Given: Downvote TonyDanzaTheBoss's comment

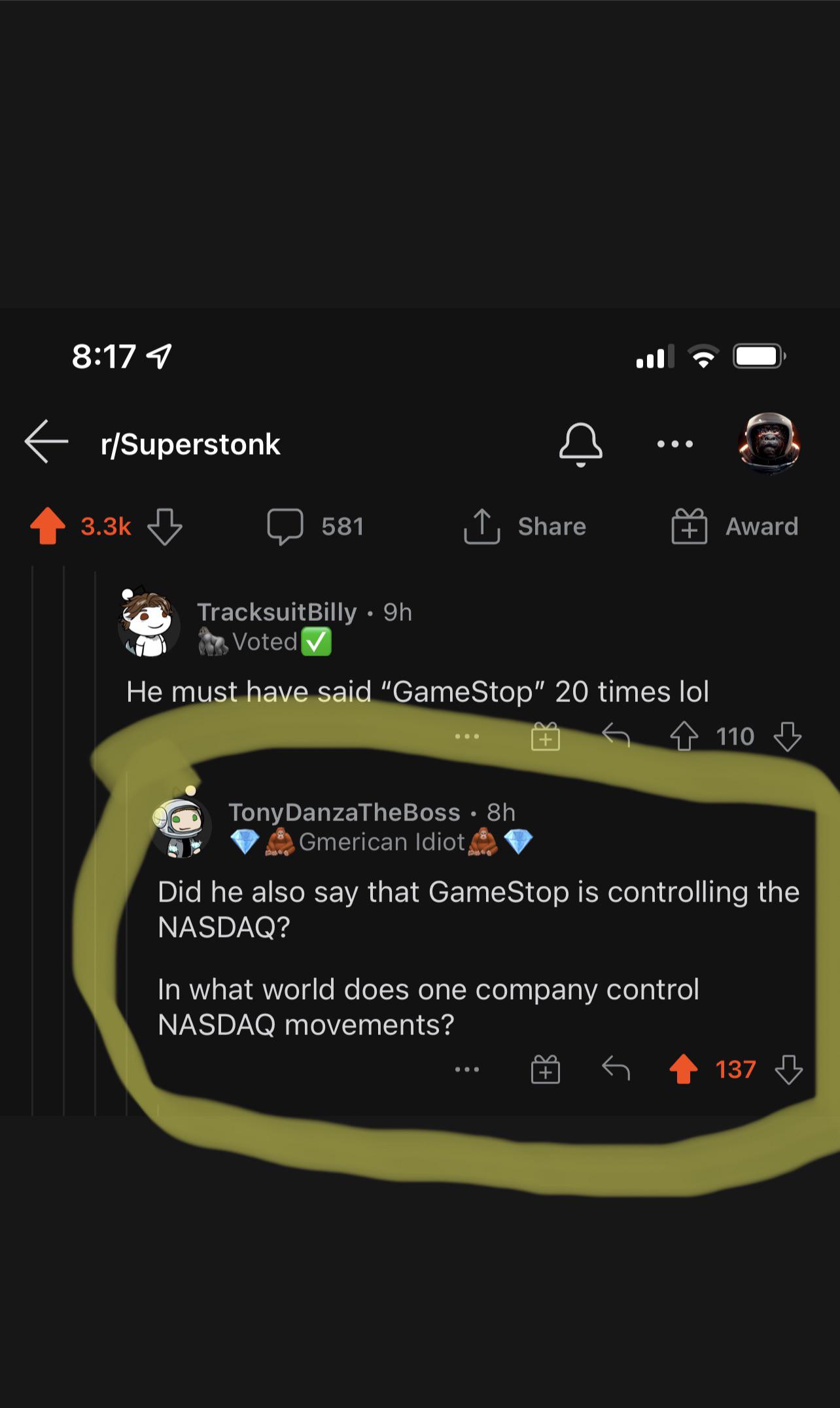Looking at the screenshot, I should (788, 1069).
